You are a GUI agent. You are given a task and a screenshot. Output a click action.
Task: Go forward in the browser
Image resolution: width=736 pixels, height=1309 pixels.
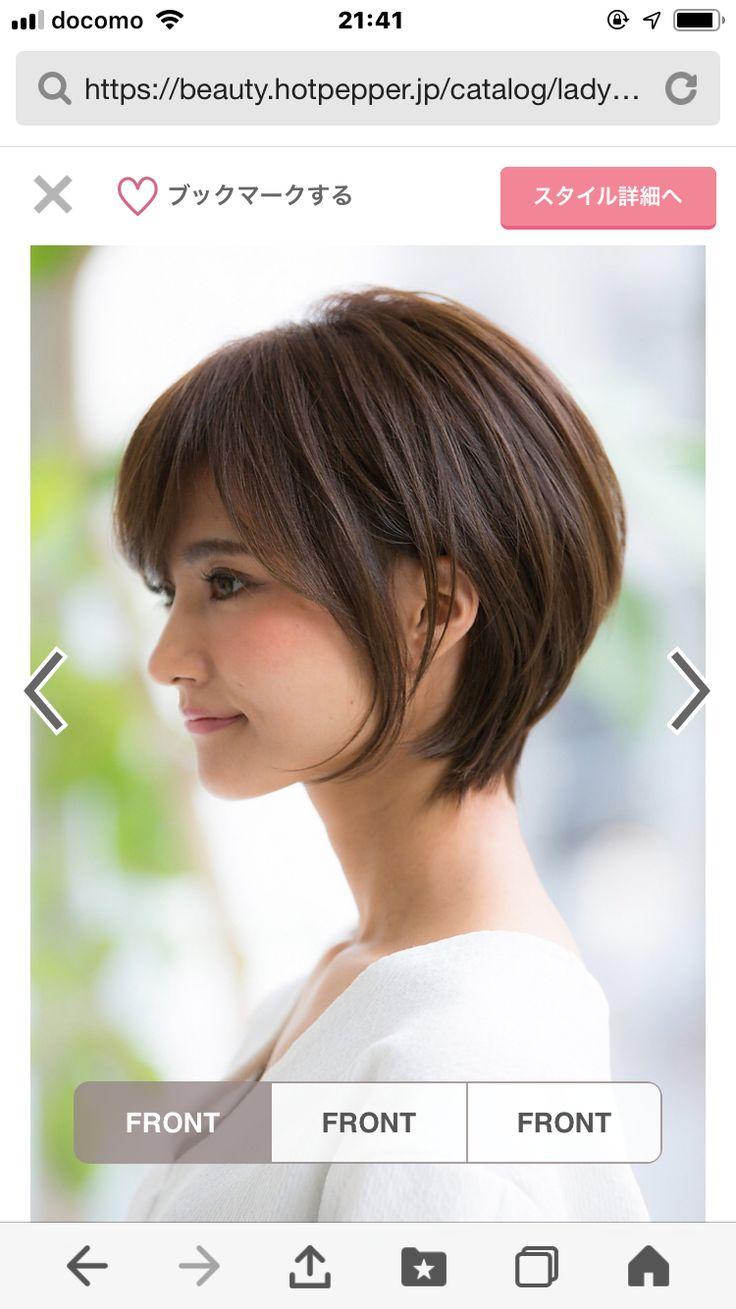(x=199, y=1267)
